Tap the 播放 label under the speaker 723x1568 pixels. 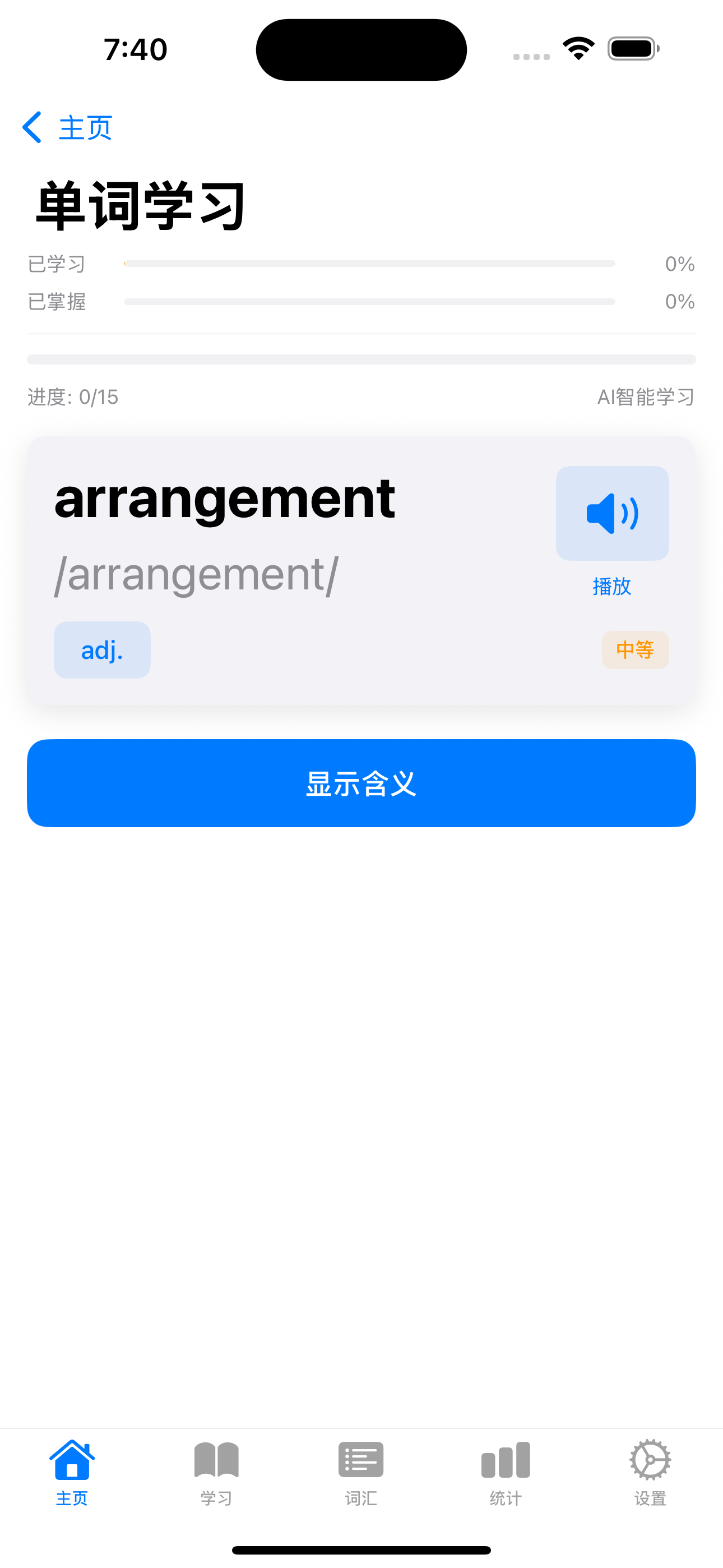pos(611,586)
